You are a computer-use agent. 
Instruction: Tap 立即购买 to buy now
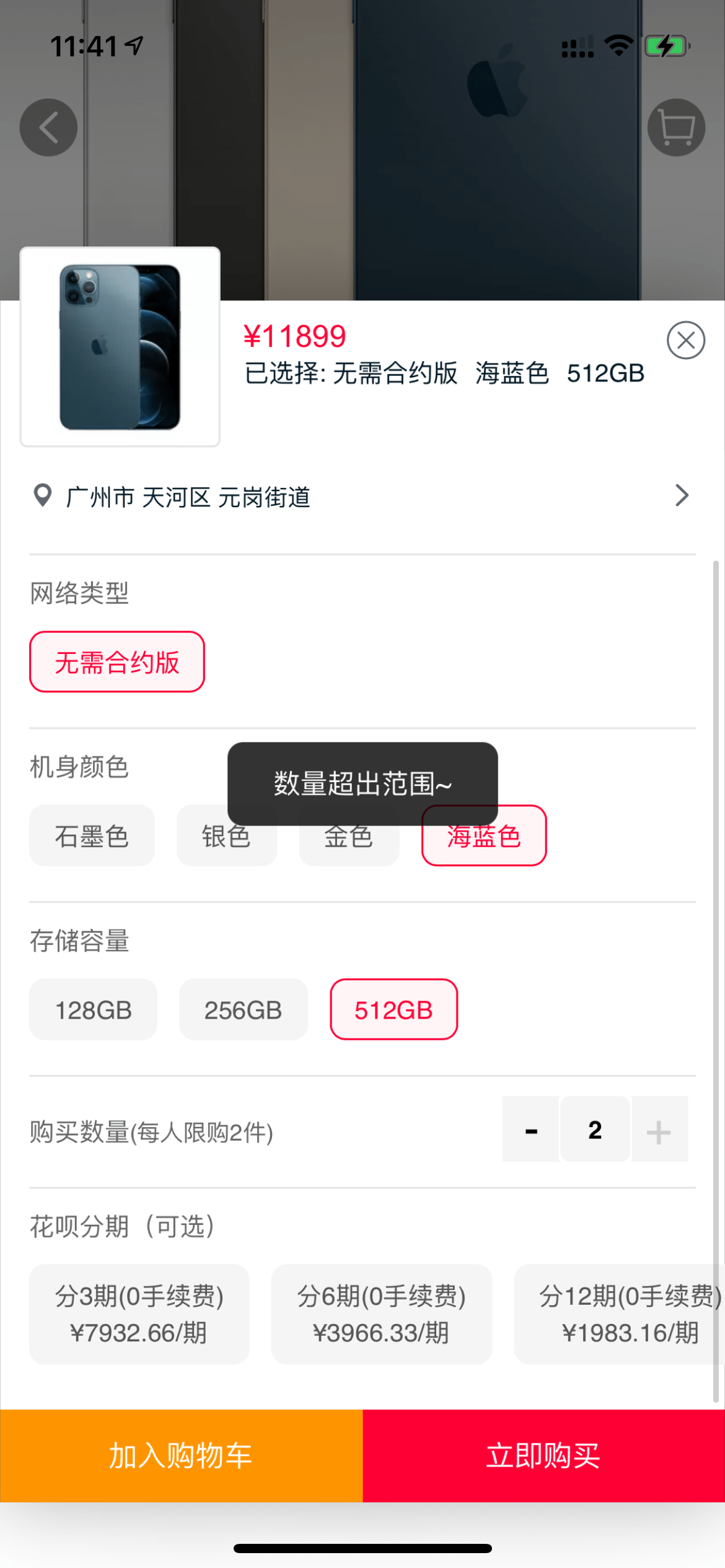pos(543,1456)
